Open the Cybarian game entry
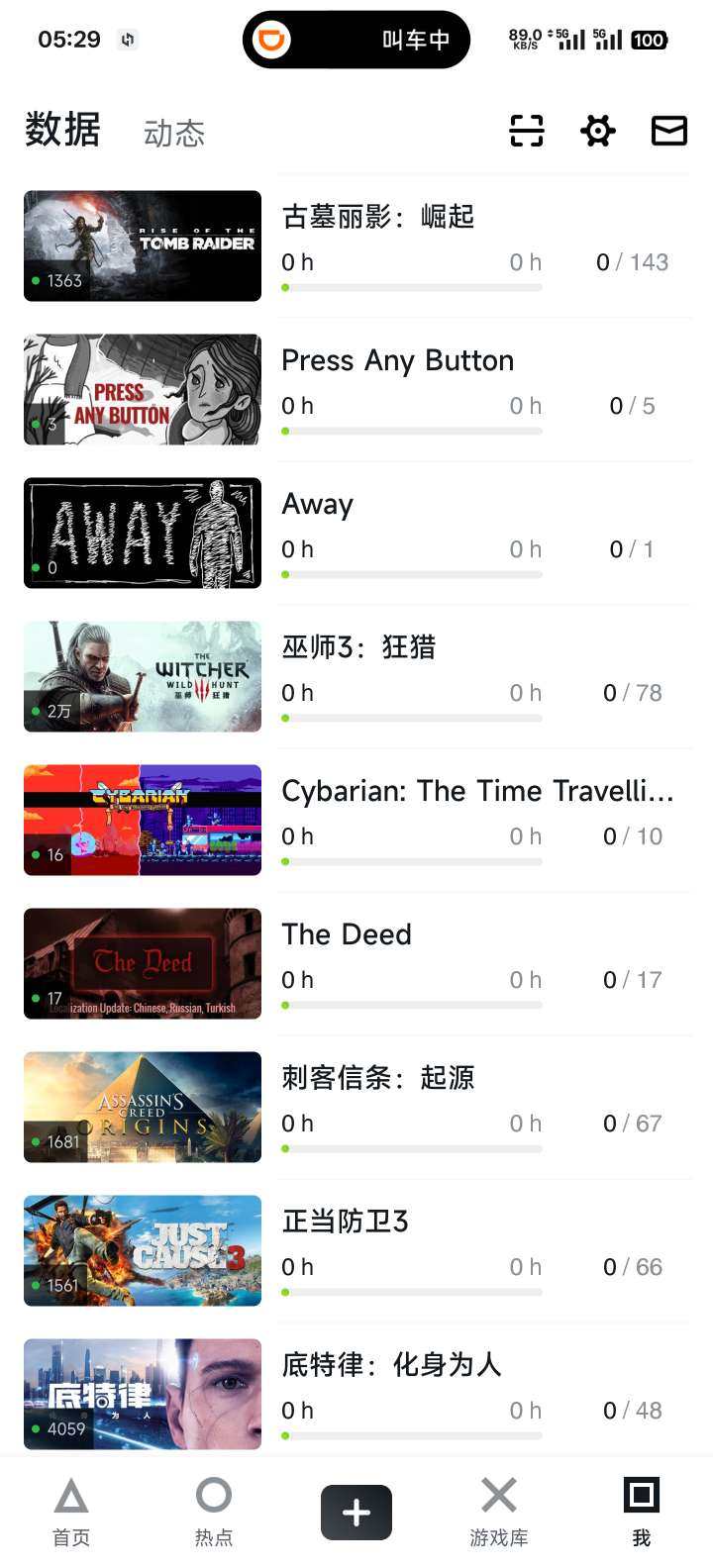 (x=477, y=791)
